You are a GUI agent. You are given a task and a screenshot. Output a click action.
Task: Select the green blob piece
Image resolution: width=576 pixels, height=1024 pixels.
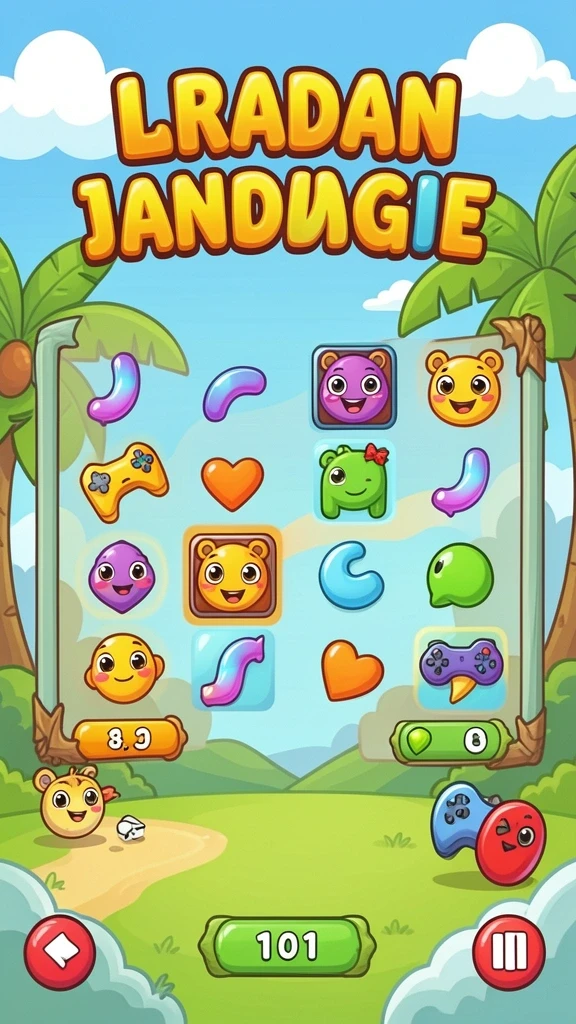[x=460, y=575]
